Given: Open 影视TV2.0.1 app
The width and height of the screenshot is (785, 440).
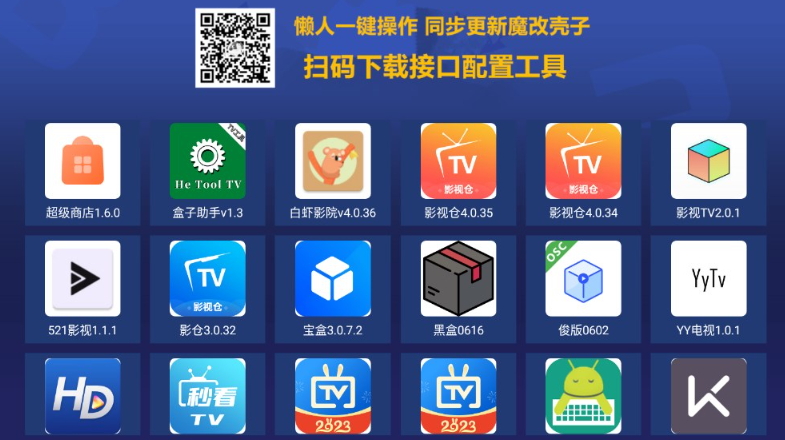Looking at the screenshot, I should pos(708,161).
